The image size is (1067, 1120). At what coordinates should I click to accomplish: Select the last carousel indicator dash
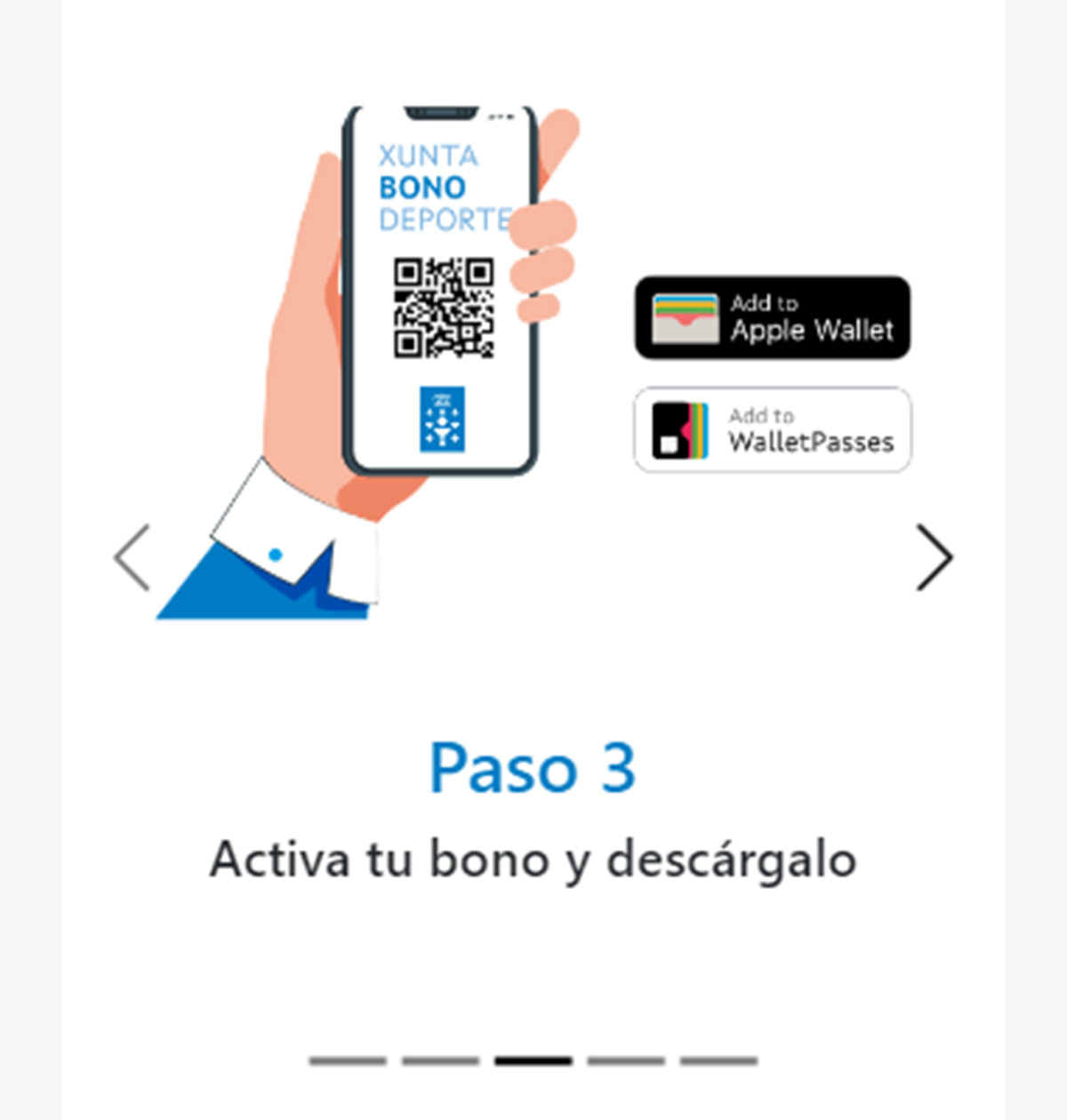[x=717, y=1060]
